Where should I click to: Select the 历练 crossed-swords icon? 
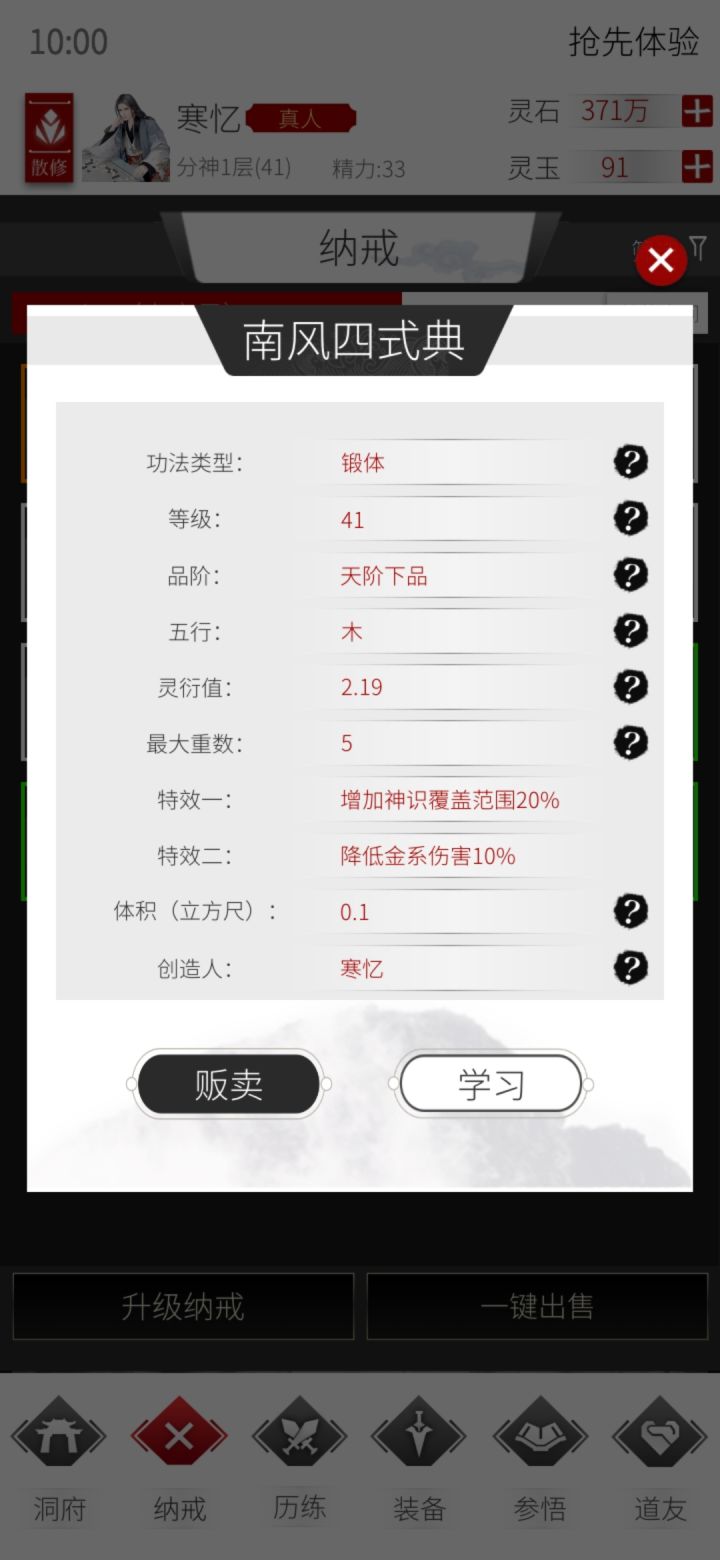[298, 1434]
